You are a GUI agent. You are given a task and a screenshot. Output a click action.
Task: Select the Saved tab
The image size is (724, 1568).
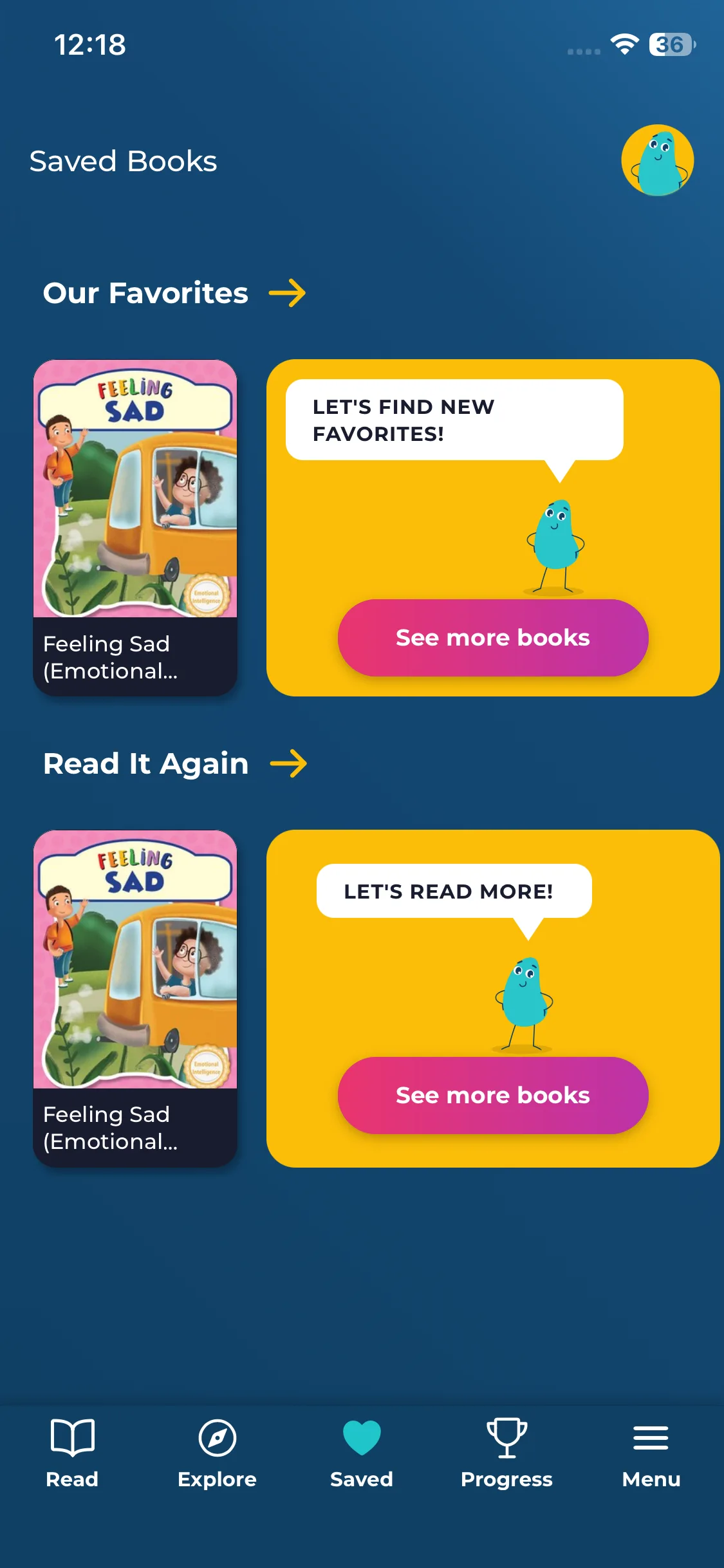(x=362, y=1453)
